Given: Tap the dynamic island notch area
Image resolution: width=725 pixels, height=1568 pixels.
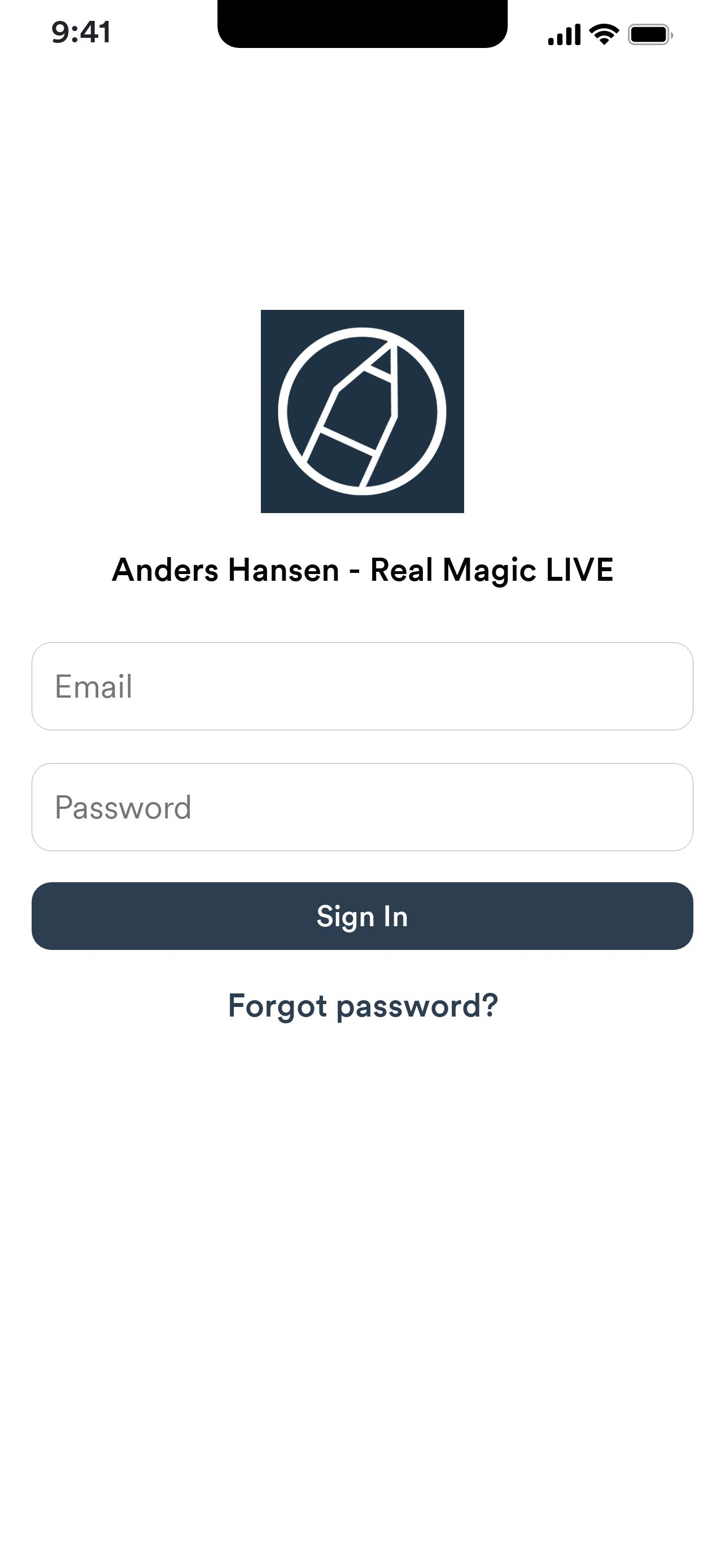Looking at the screenshot, I should (x=362, y=24).
